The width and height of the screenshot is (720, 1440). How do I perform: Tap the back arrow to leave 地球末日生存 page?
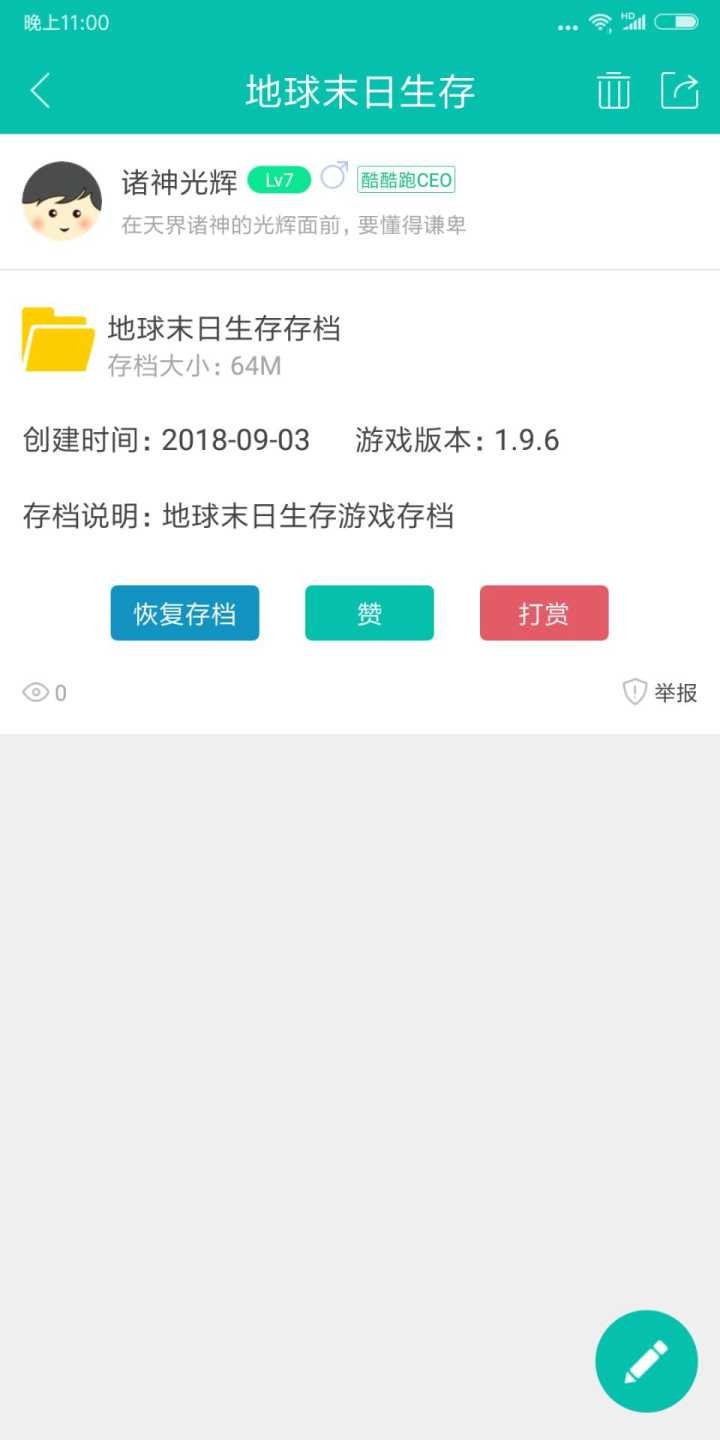pos(40,90)
